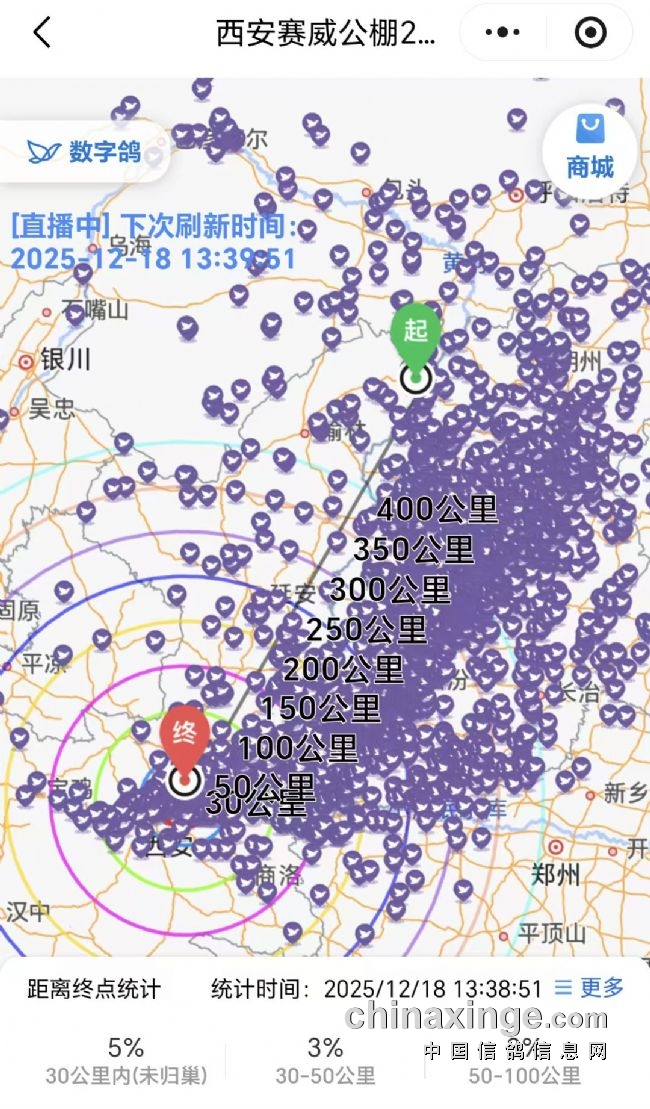Open the mini program three-dot menu
Viewport: 650px width, 1109px height.
coord(502,32)
